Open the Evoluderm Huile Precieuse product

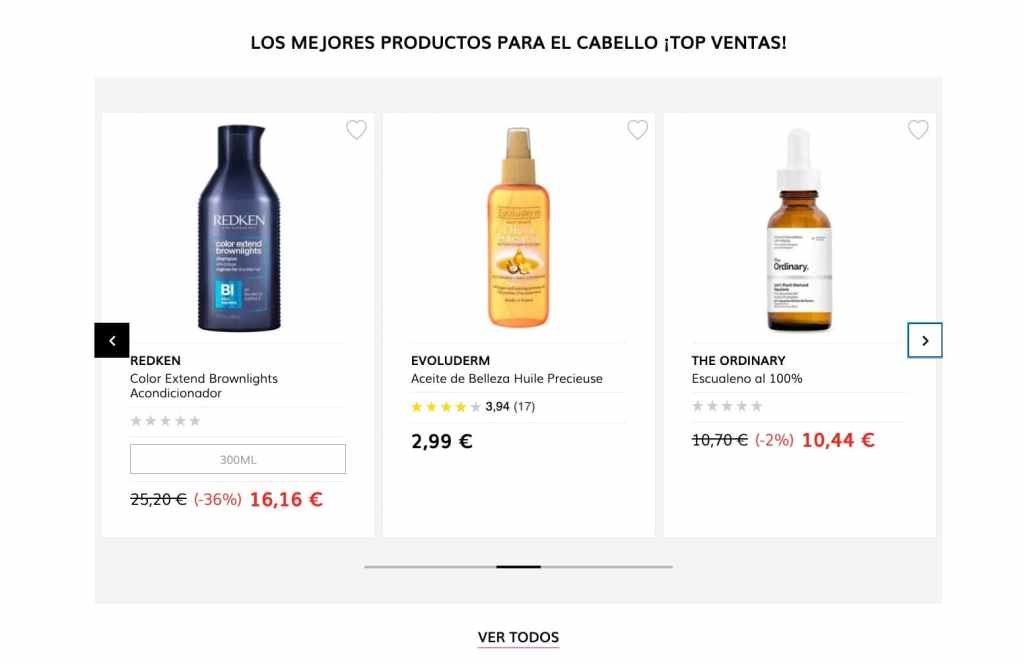coord(506,379)
